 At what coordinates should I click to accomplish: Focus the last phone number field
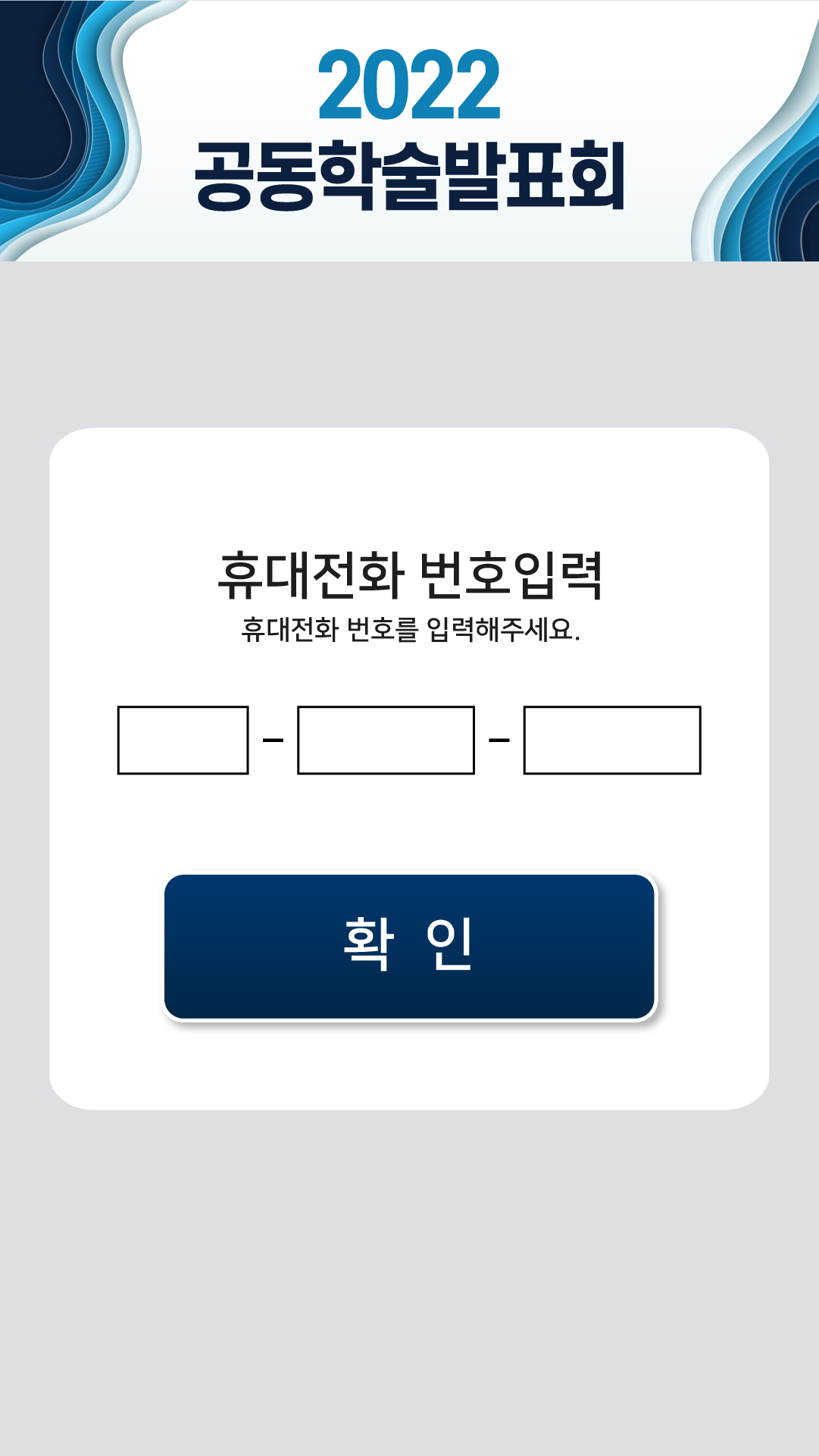click(x=611, y=740)
